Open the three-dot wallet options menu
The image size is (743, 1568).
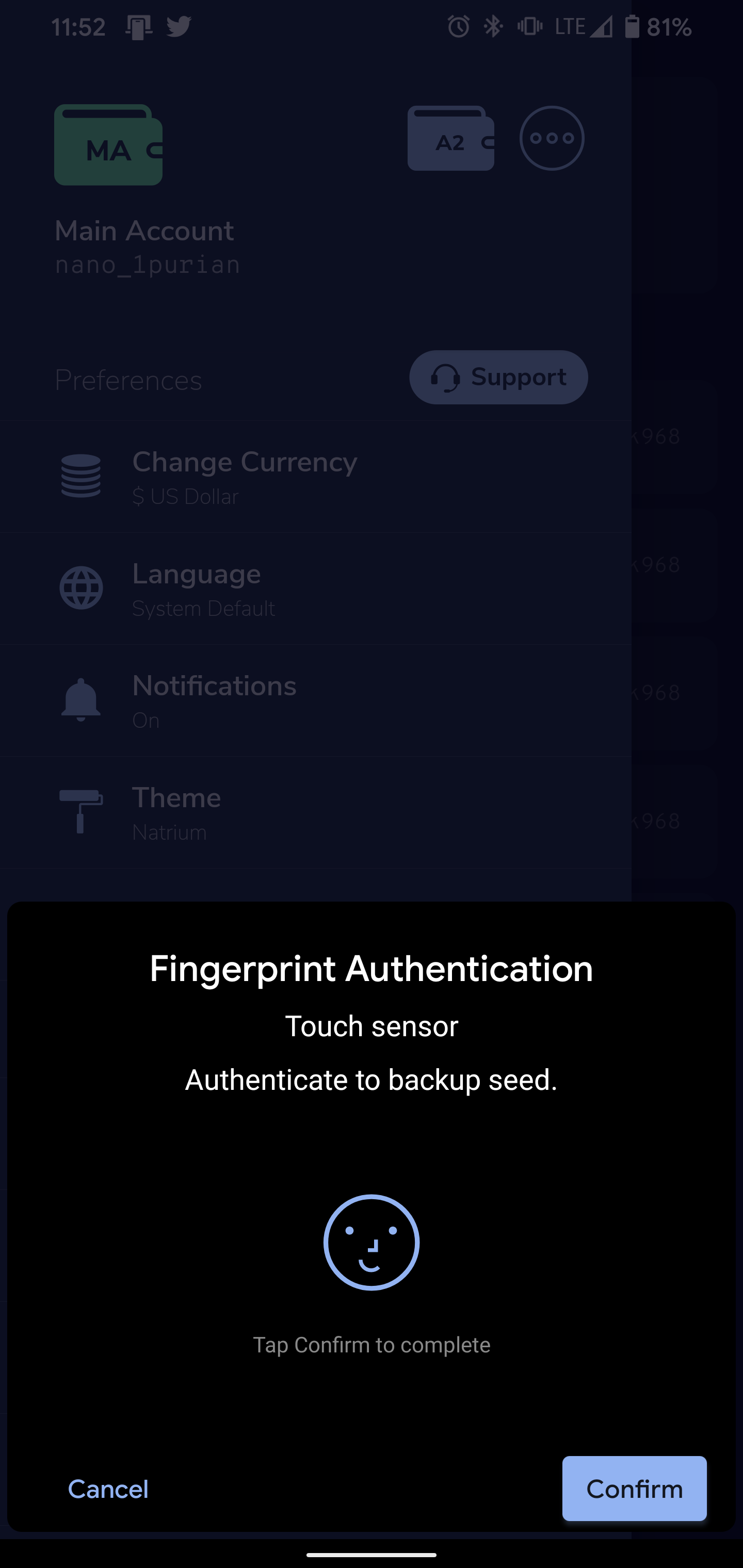coord(551,138)
